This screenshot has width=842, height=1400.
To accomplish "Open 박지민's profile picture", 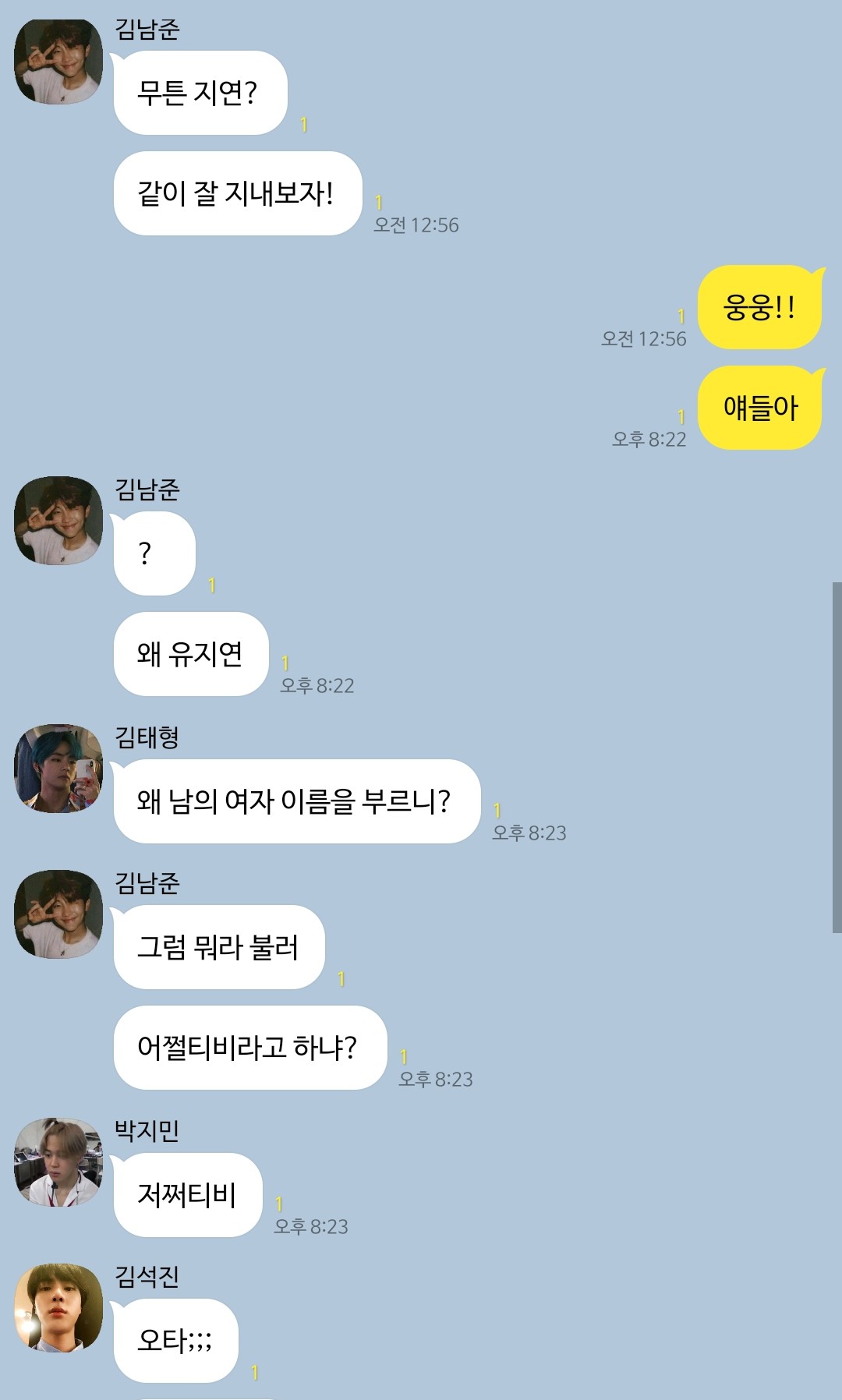I will (x=58, y=1162).
